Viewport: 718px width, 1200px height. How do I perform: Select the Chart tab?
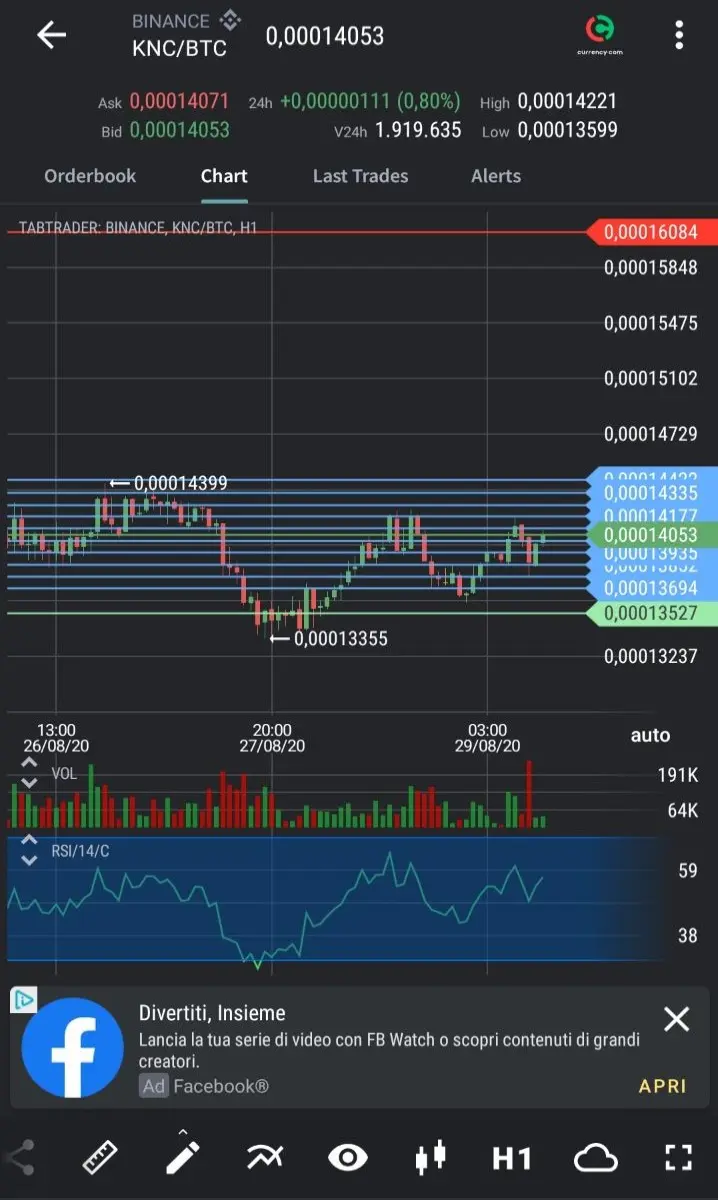click(224, 176)
